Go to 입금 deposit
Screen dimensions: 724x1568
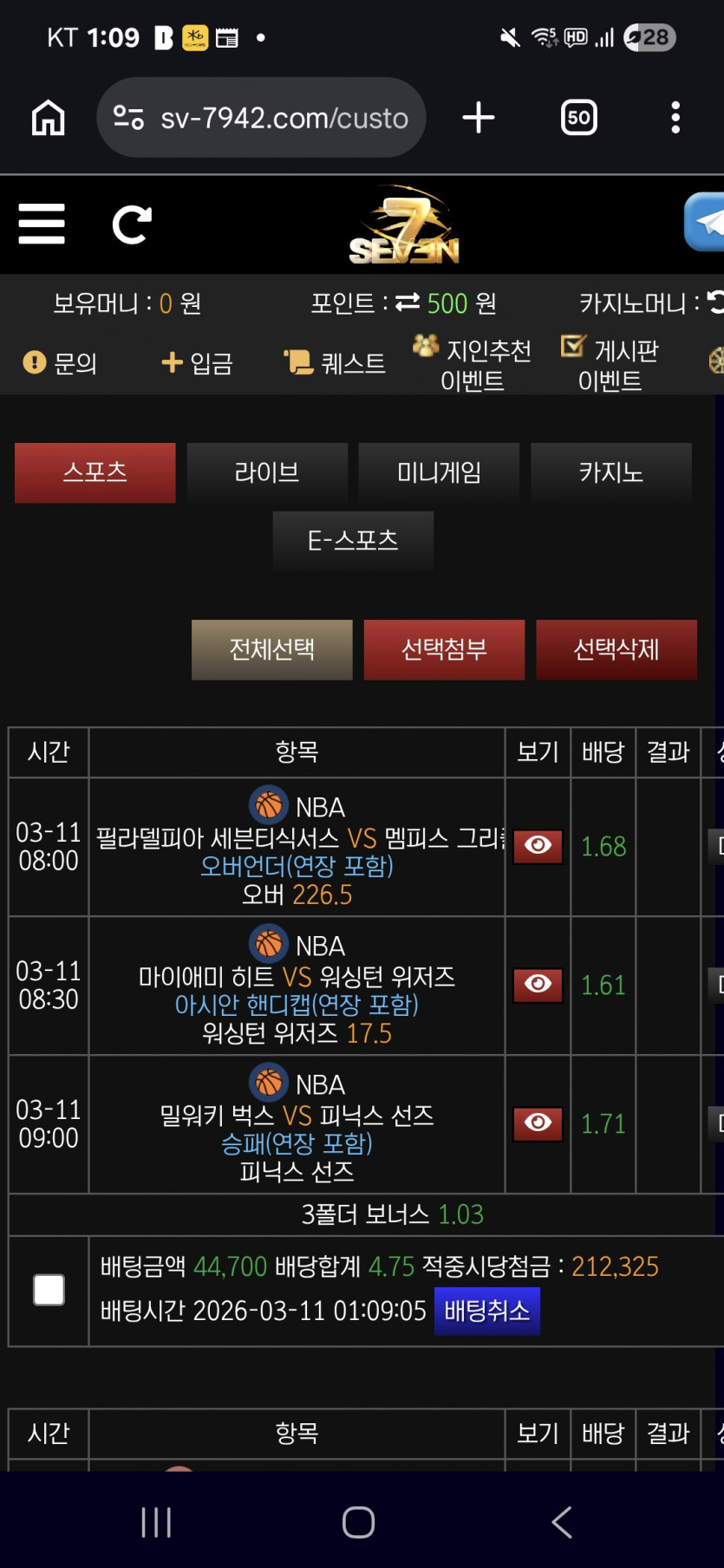[198, 363]
